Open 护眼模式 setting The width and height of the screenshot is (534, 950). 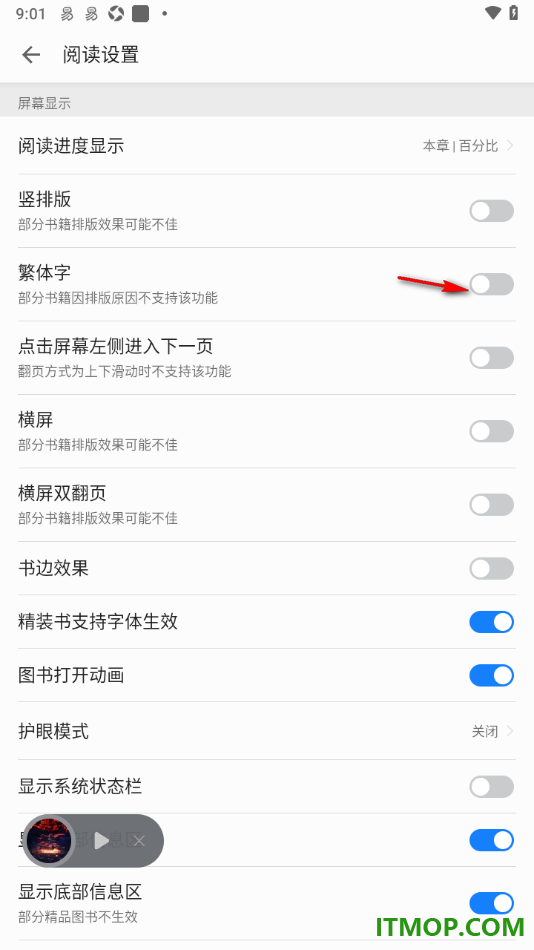point(267,731)
